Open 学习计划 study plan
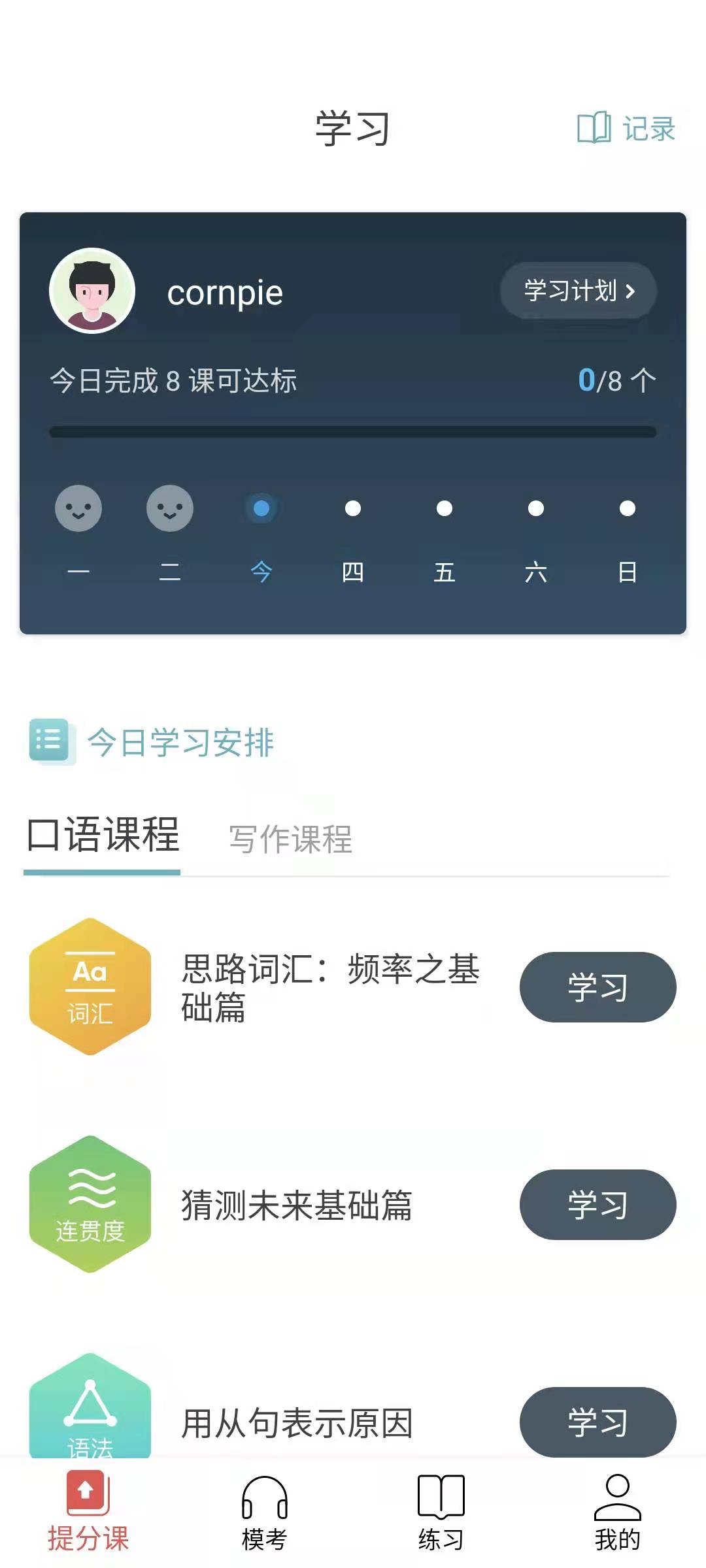The image size is (706, 1568). tap(579, 291)
